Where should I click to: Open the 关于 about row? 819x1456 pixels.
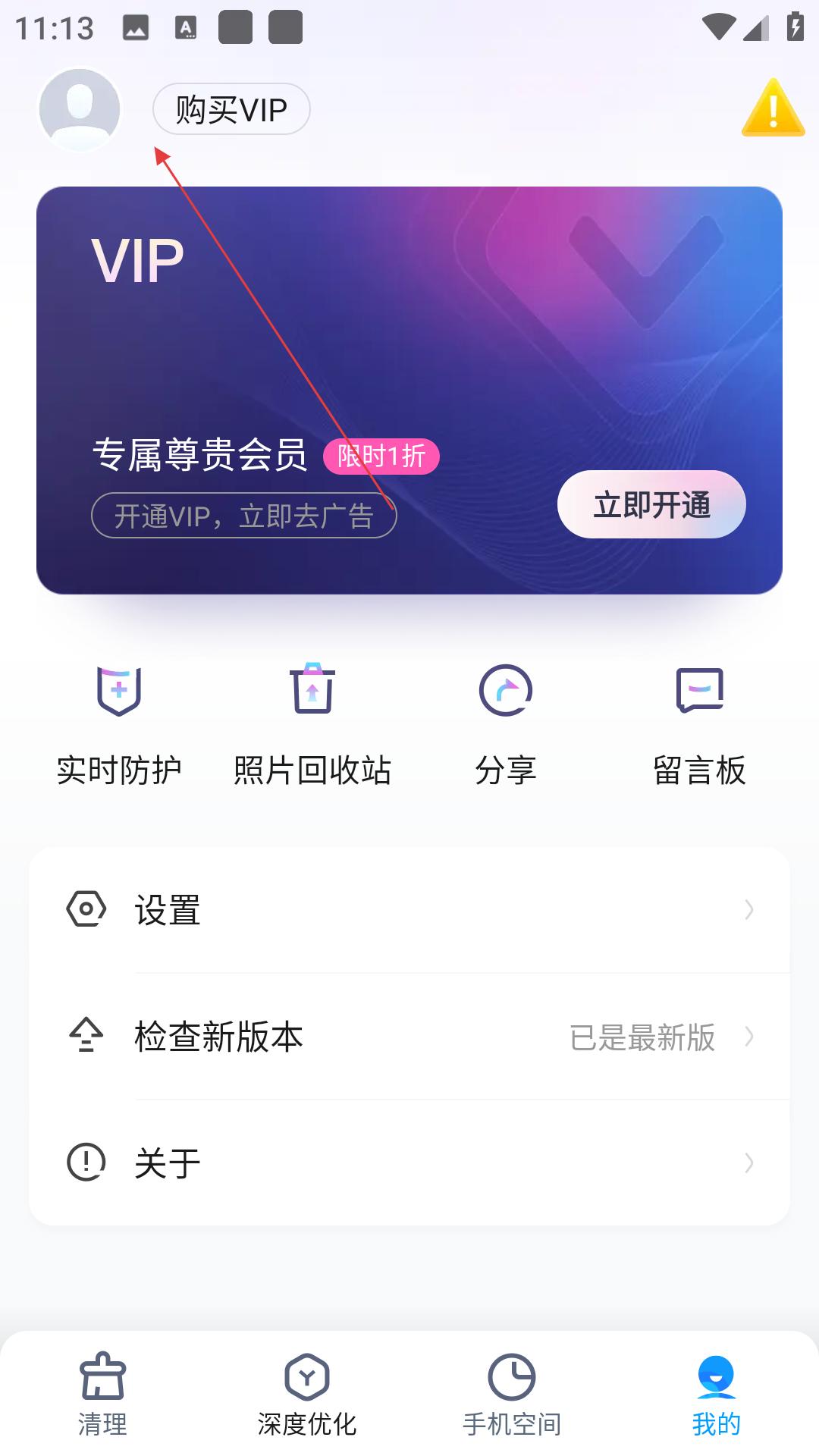click(409, 1163)
